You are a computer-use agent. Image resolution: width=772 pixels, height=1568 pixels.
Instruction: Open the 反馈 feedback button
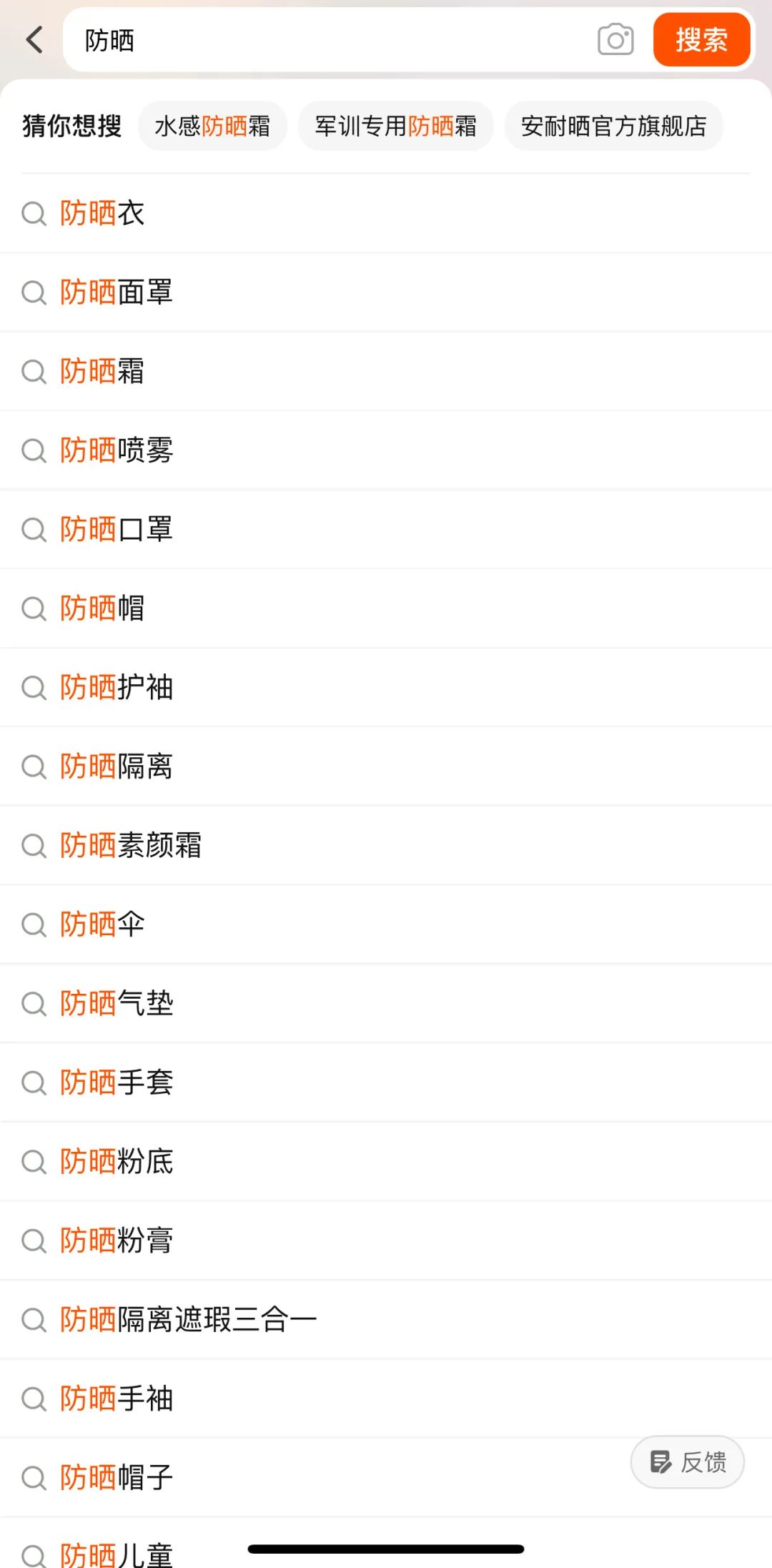point(686,1462)
